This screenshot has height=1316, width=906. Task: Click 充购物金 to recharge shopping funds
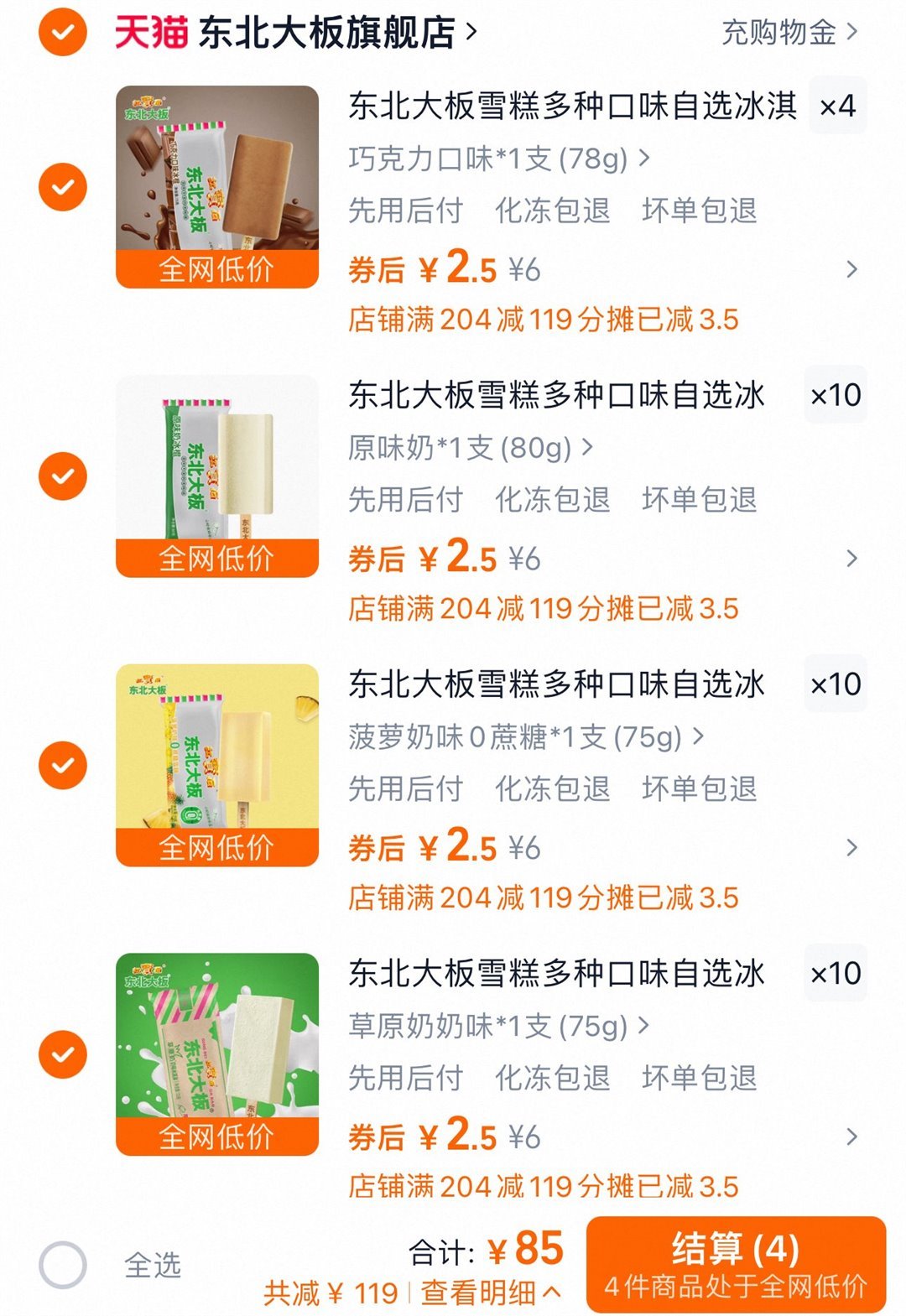coord(780,34)
